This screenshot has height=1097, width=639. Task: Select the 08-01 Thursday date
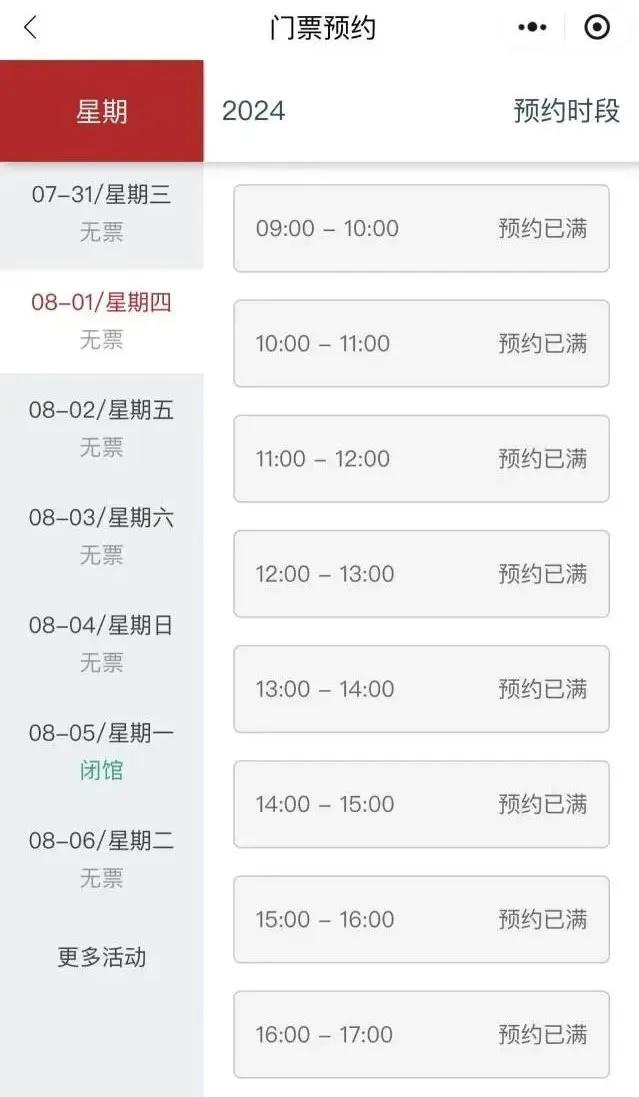click(x=101, y=321)
